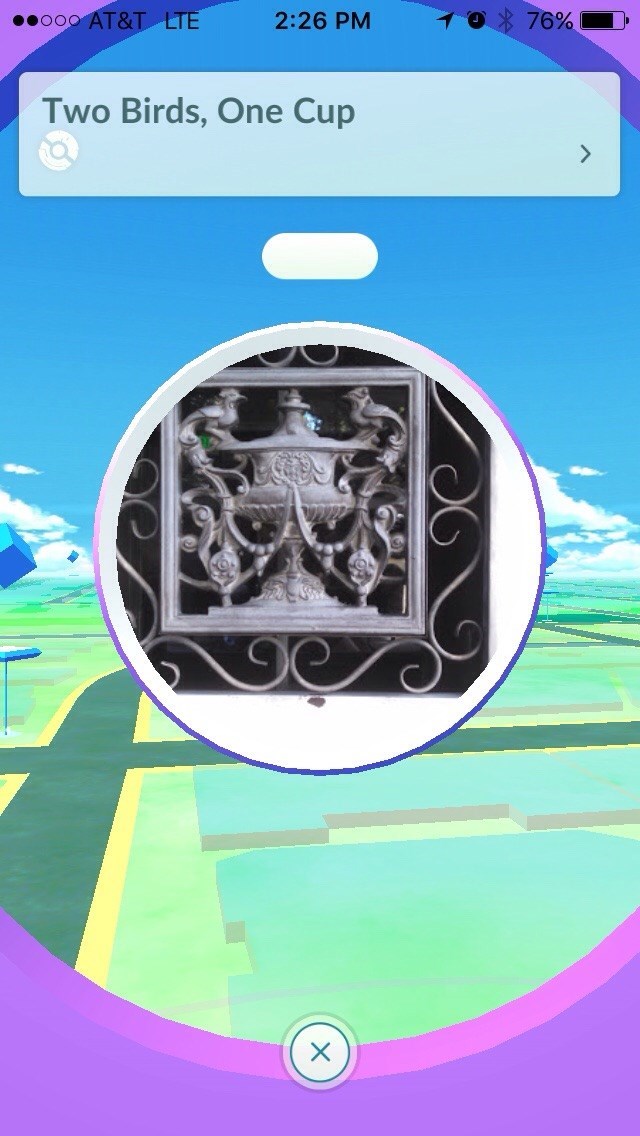Close the PokéStop view

pos(320,1052)
